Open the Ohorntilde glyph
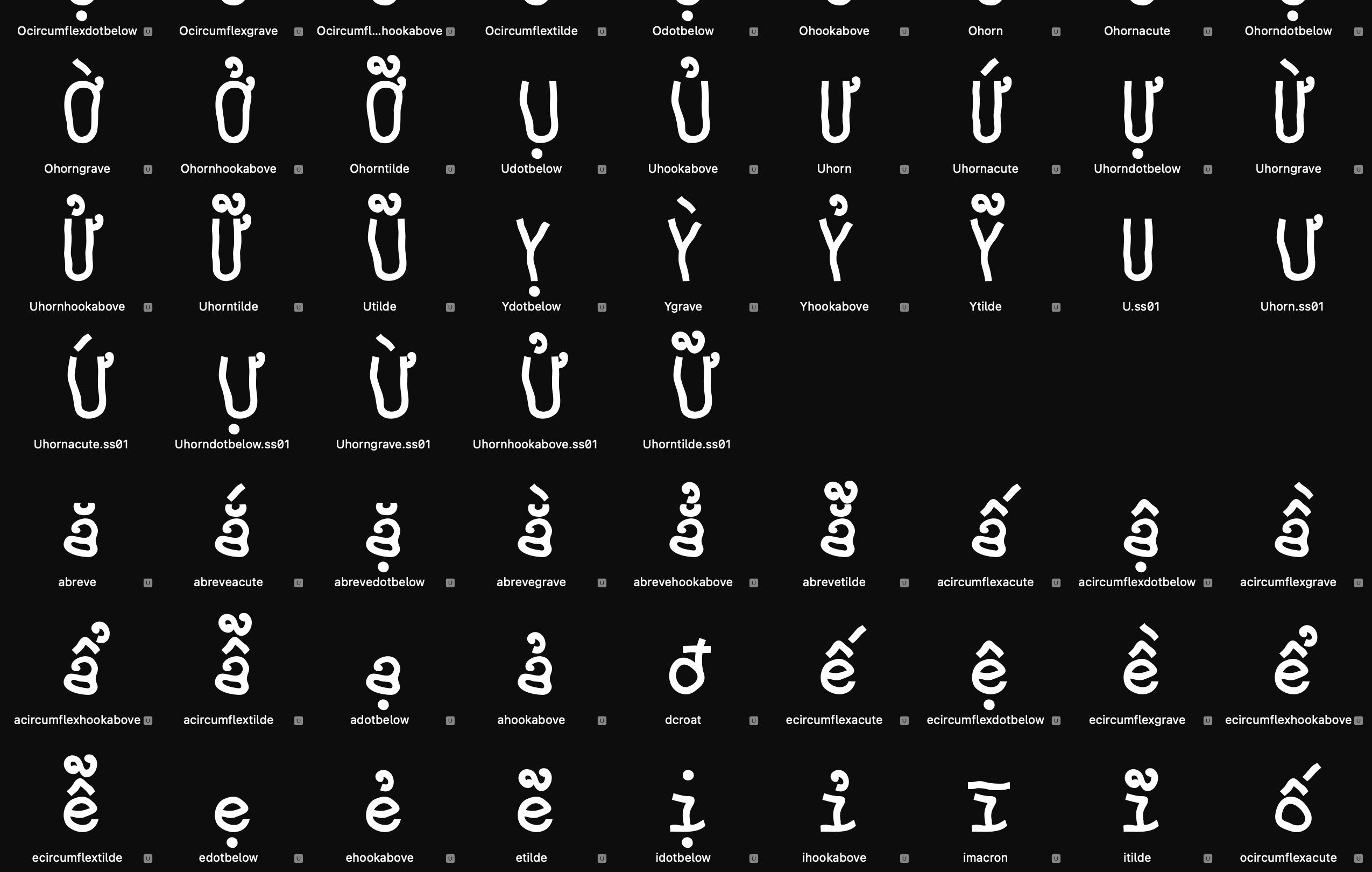 pos(385,103)
